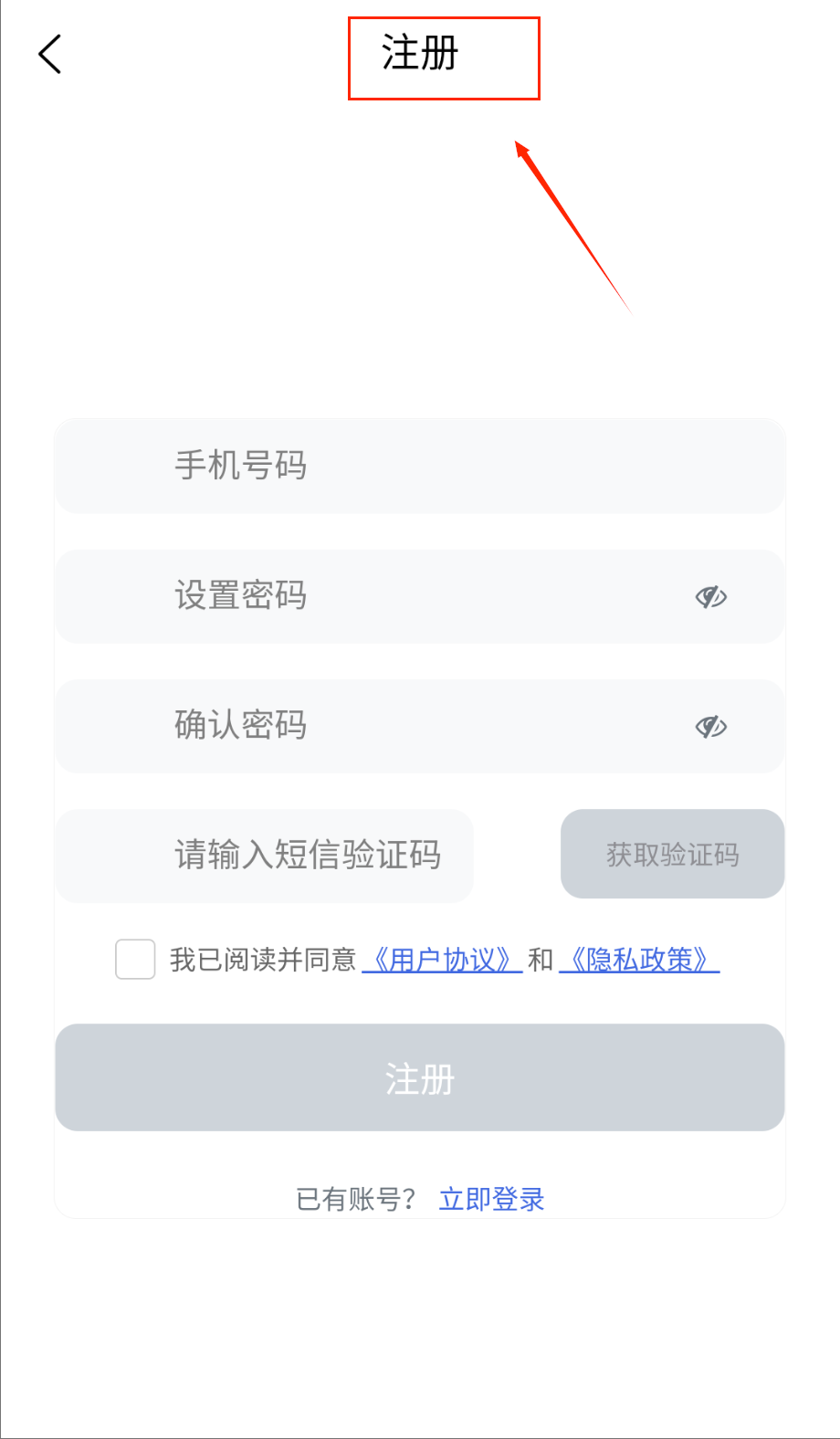Open the 《隐私政策》 link
840x1439 pixels.
[639, 960]
